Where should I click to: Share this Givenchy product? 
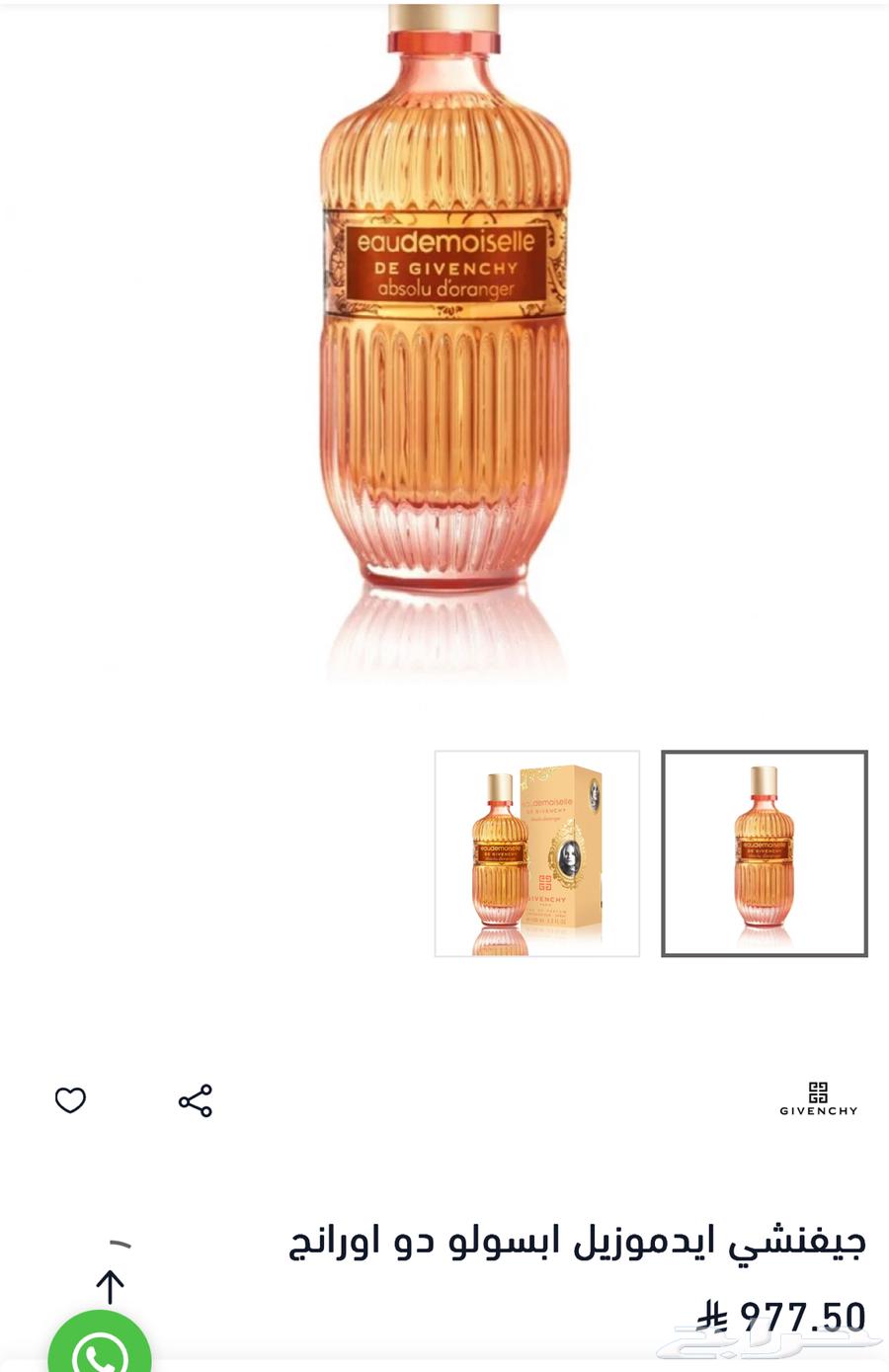pyautogui.click(x=196, y=1100)
